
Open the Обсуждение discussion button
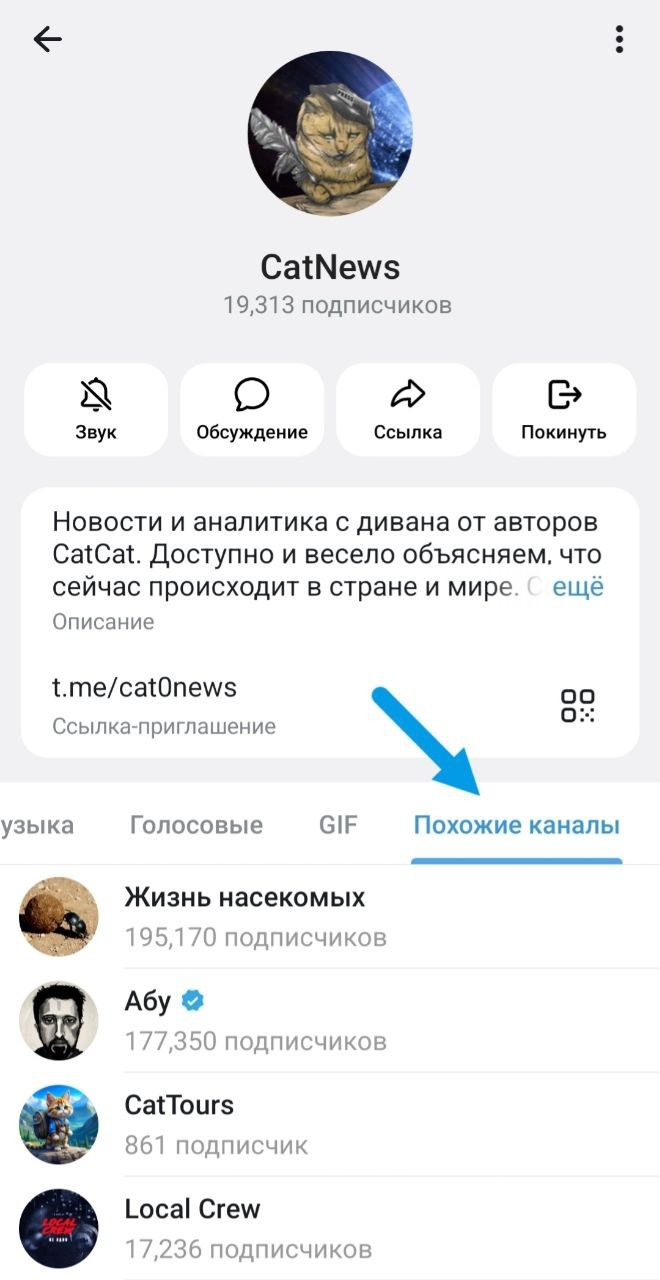coord(252,410)
